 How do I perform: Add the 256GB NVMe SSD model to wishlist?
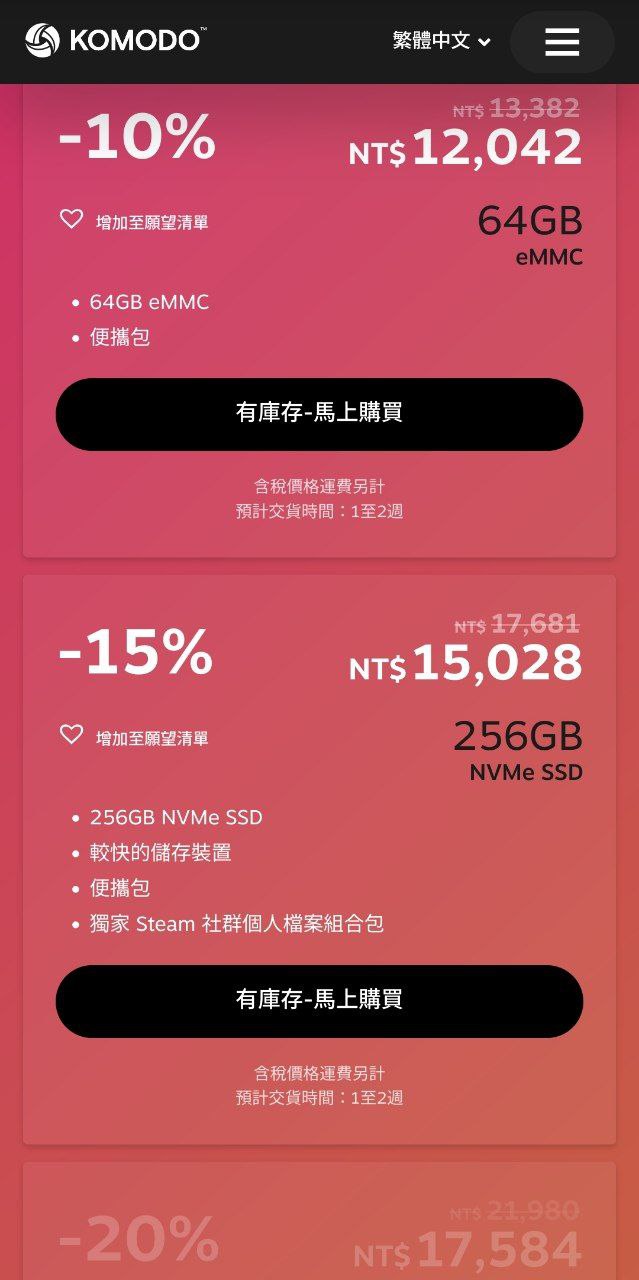[x=134, y=737]
